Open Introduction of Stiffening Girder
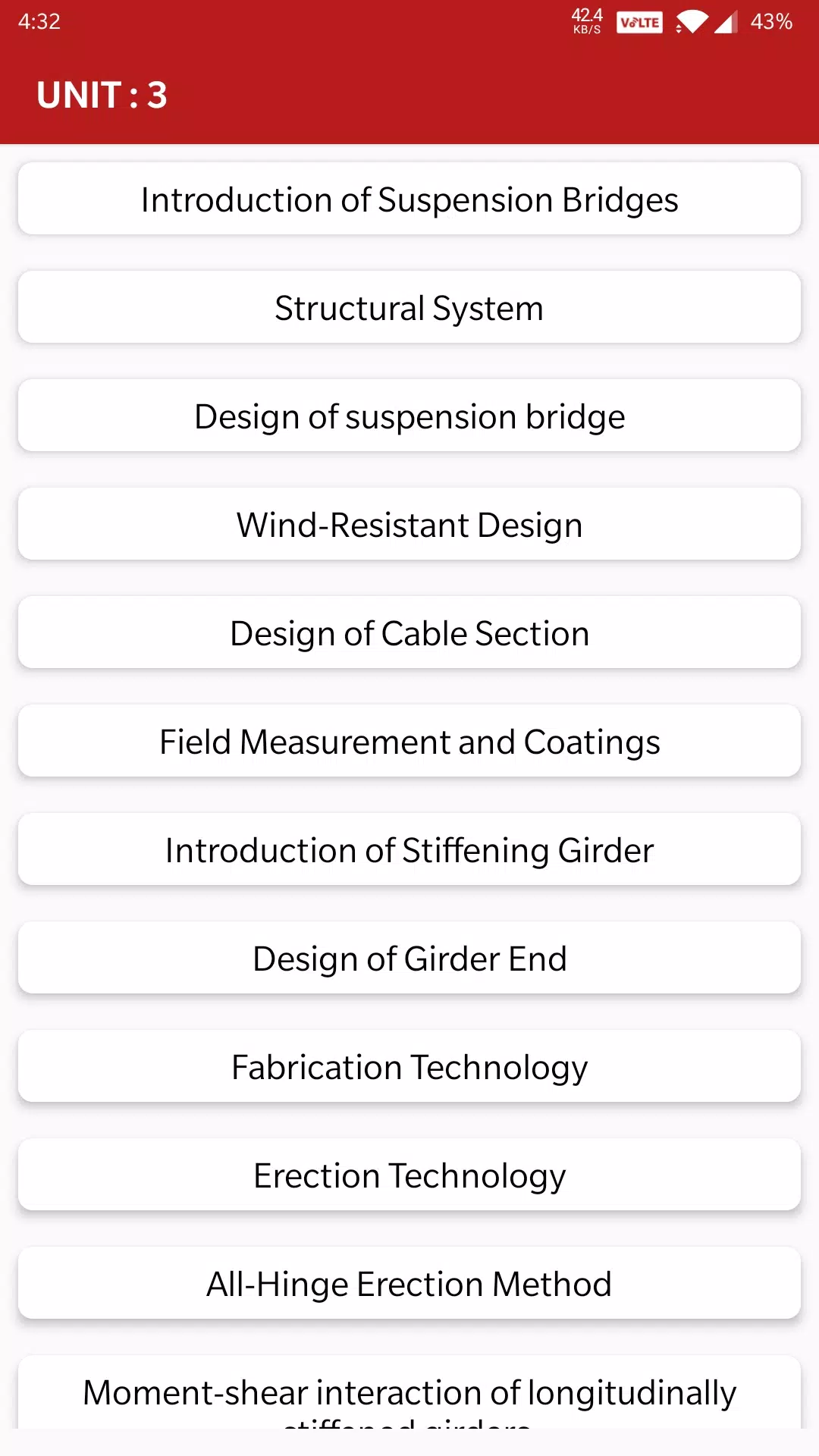The image size is (819, 1456). click(409, 850)
